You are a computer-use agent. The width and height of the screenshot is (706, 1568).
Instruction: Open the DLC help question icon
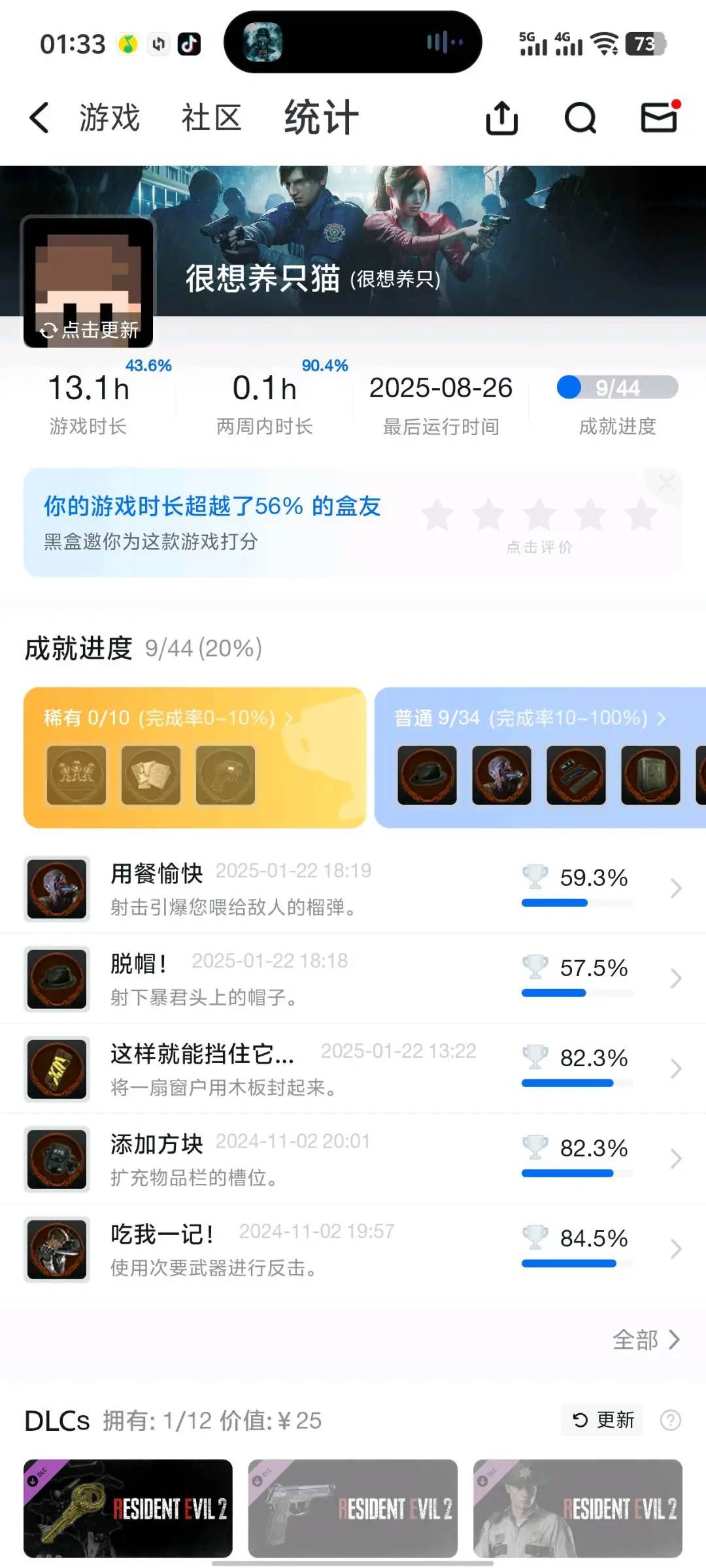click(670, 1420)
